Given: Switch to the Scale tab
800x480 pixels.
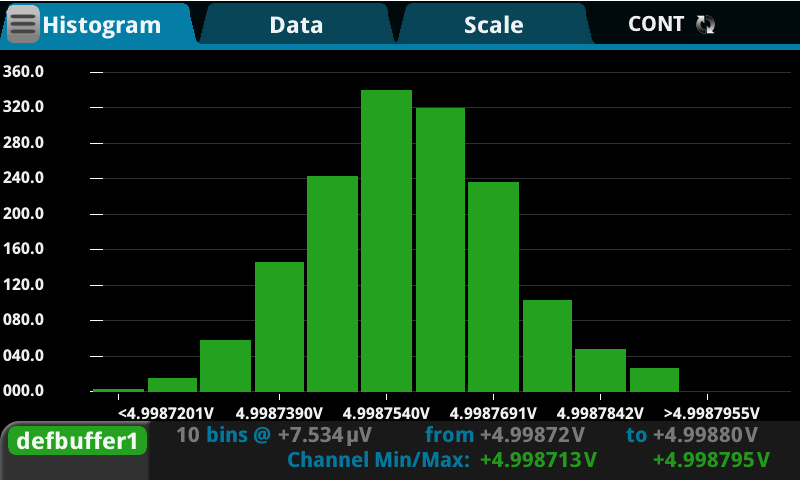Looking at the screenshot, I should pyautogui.click(x=493, y=25).
